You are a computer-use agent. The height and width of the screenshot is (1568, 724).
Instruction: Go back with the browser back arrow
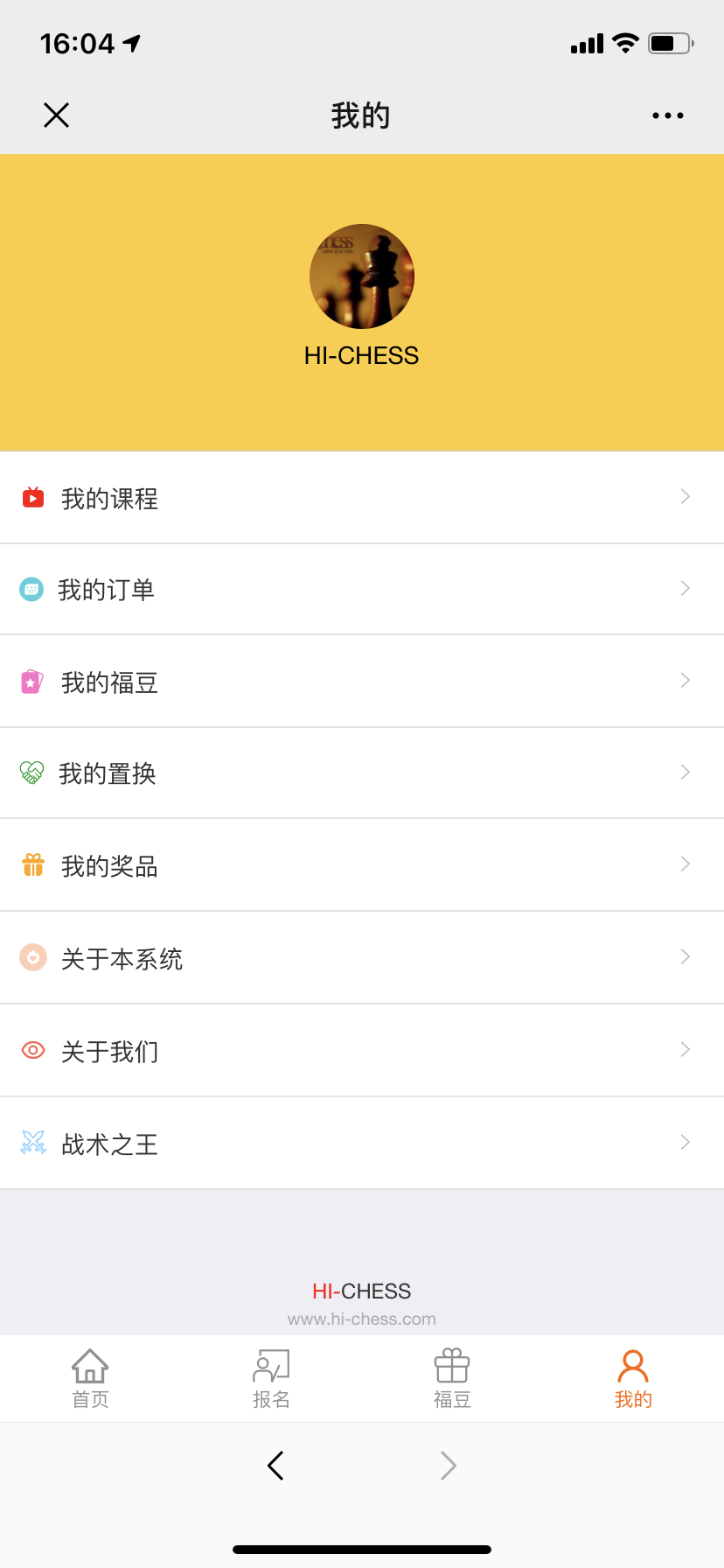275,1466
